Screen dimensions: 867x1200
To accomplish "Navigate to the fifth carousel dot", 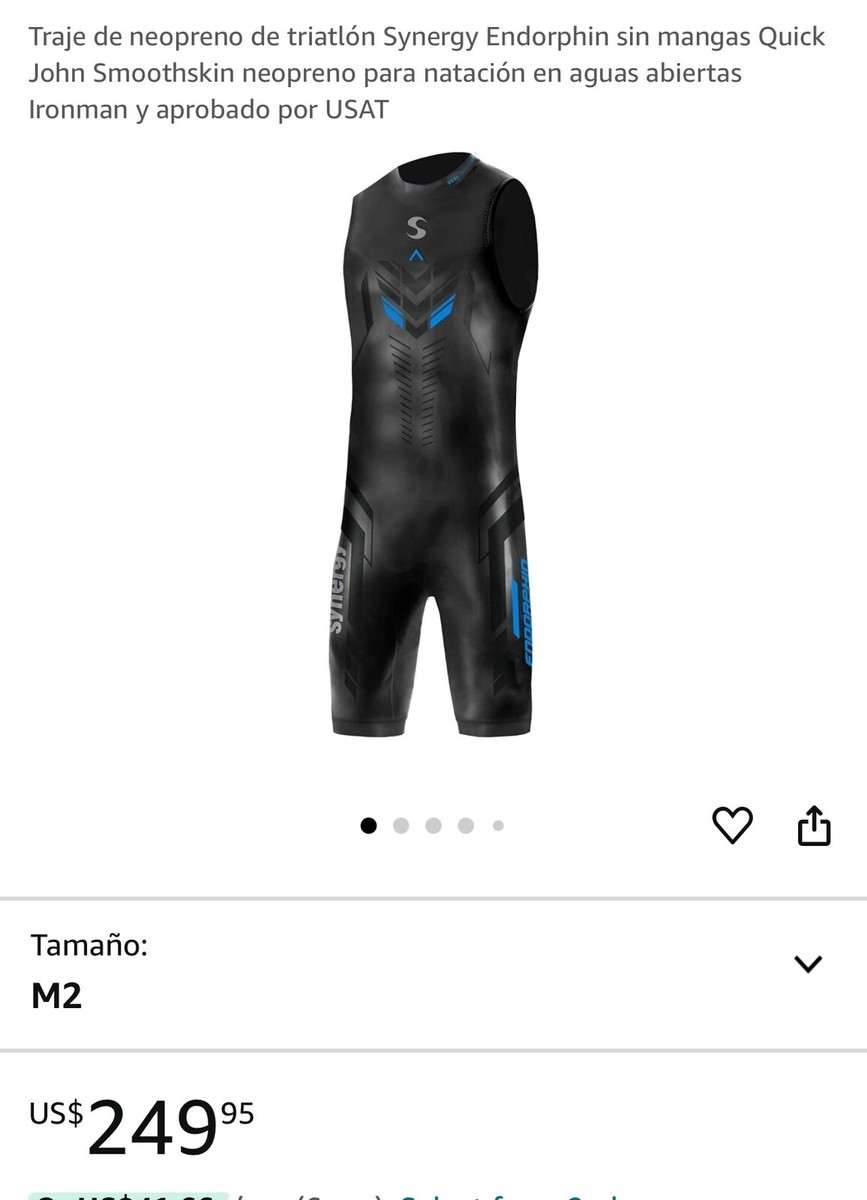I will click(x=498, y=825).
